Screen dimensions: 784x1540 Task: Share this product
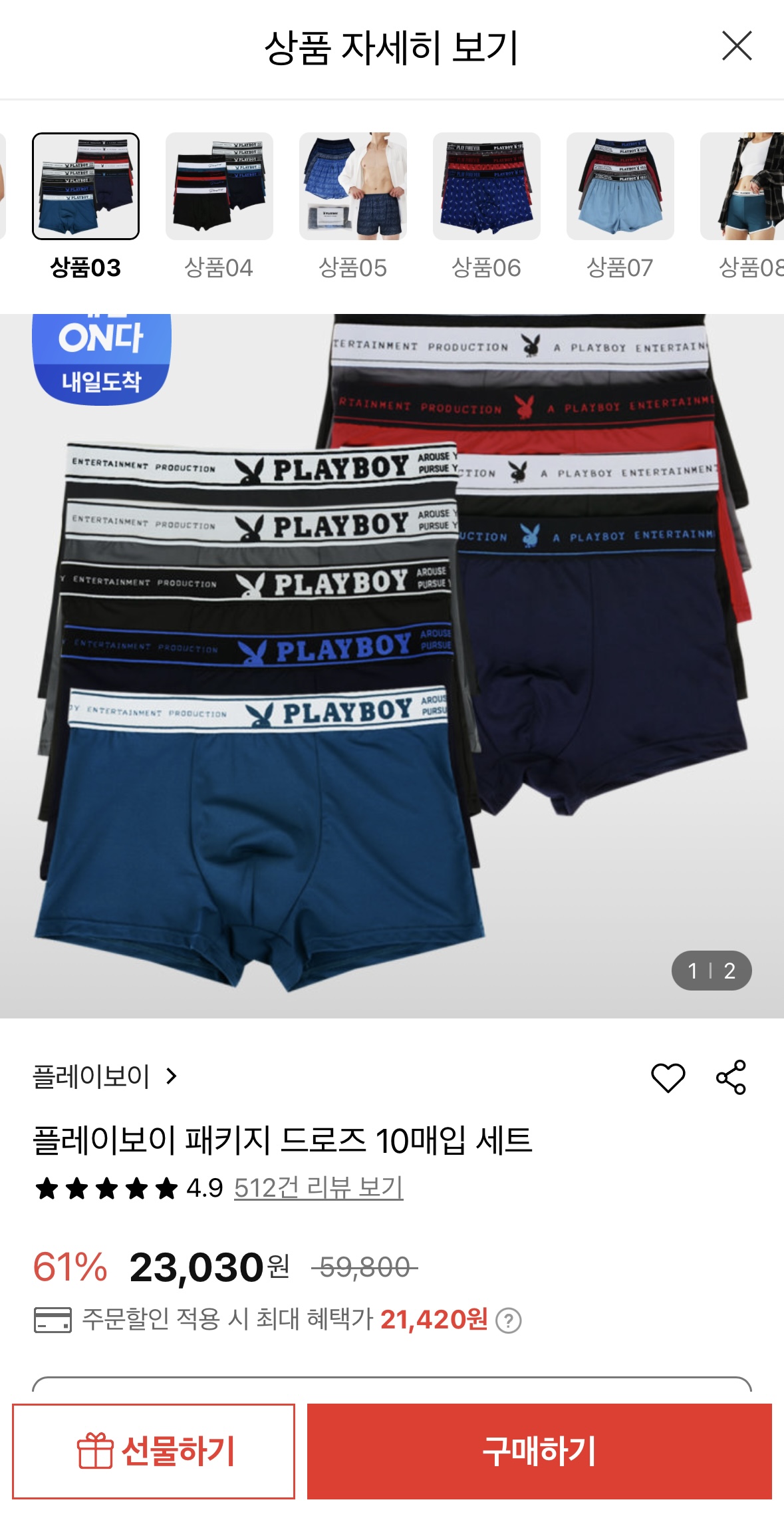(731, 1077)
